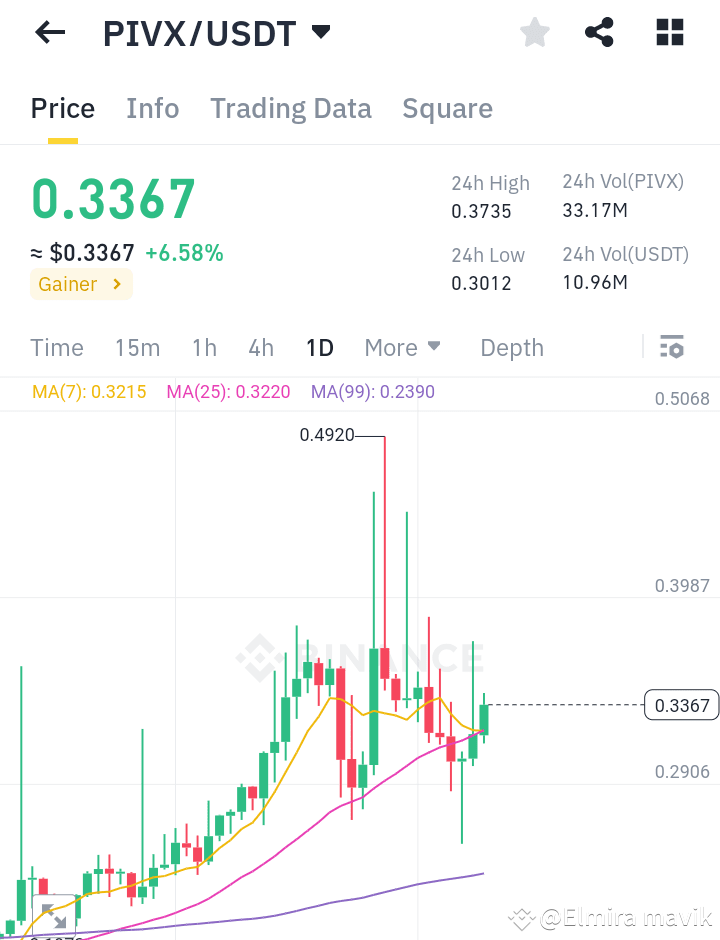Open the Square tab

[447, 108]
